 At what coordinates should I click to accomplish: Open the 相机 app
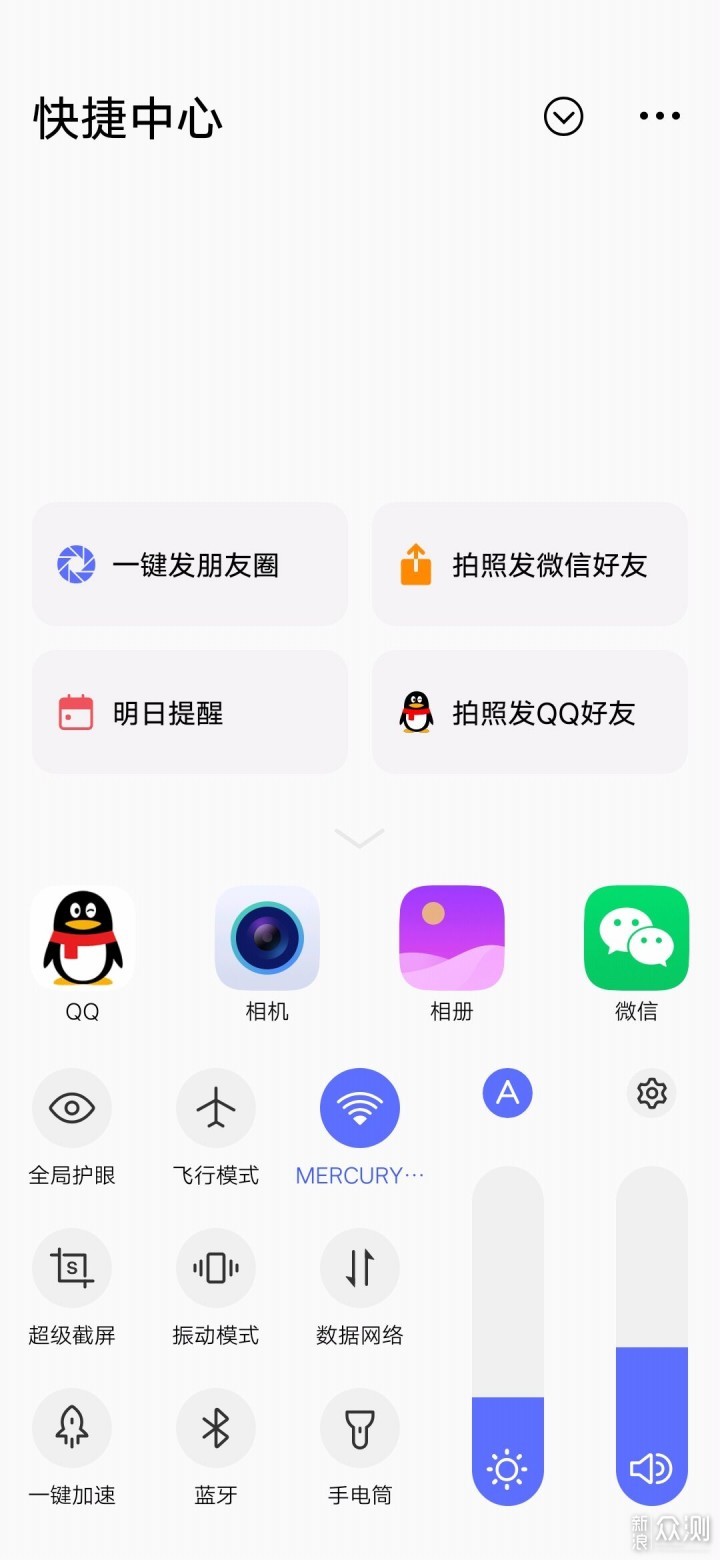[267, 938]
